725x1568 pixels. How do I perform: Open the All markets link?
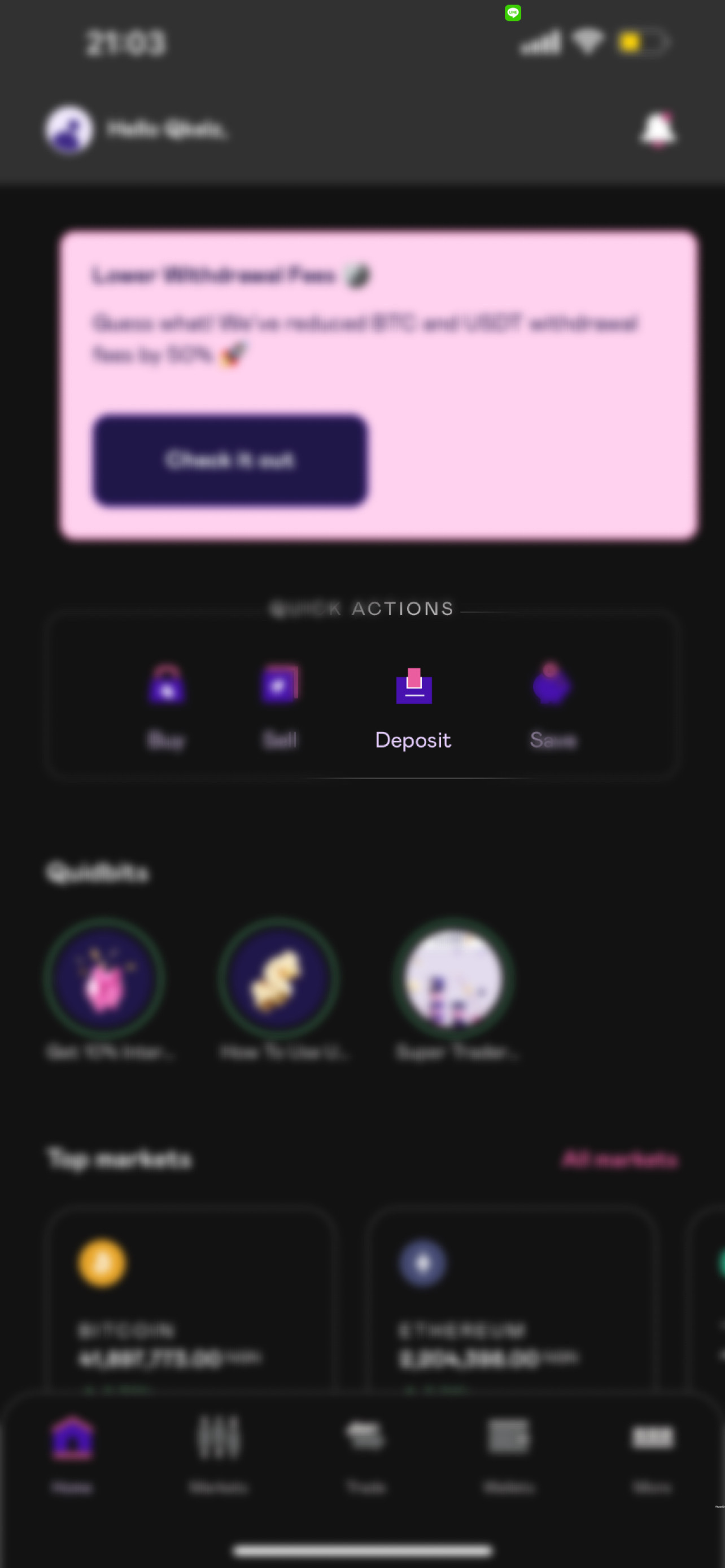tap(619, 1159)
